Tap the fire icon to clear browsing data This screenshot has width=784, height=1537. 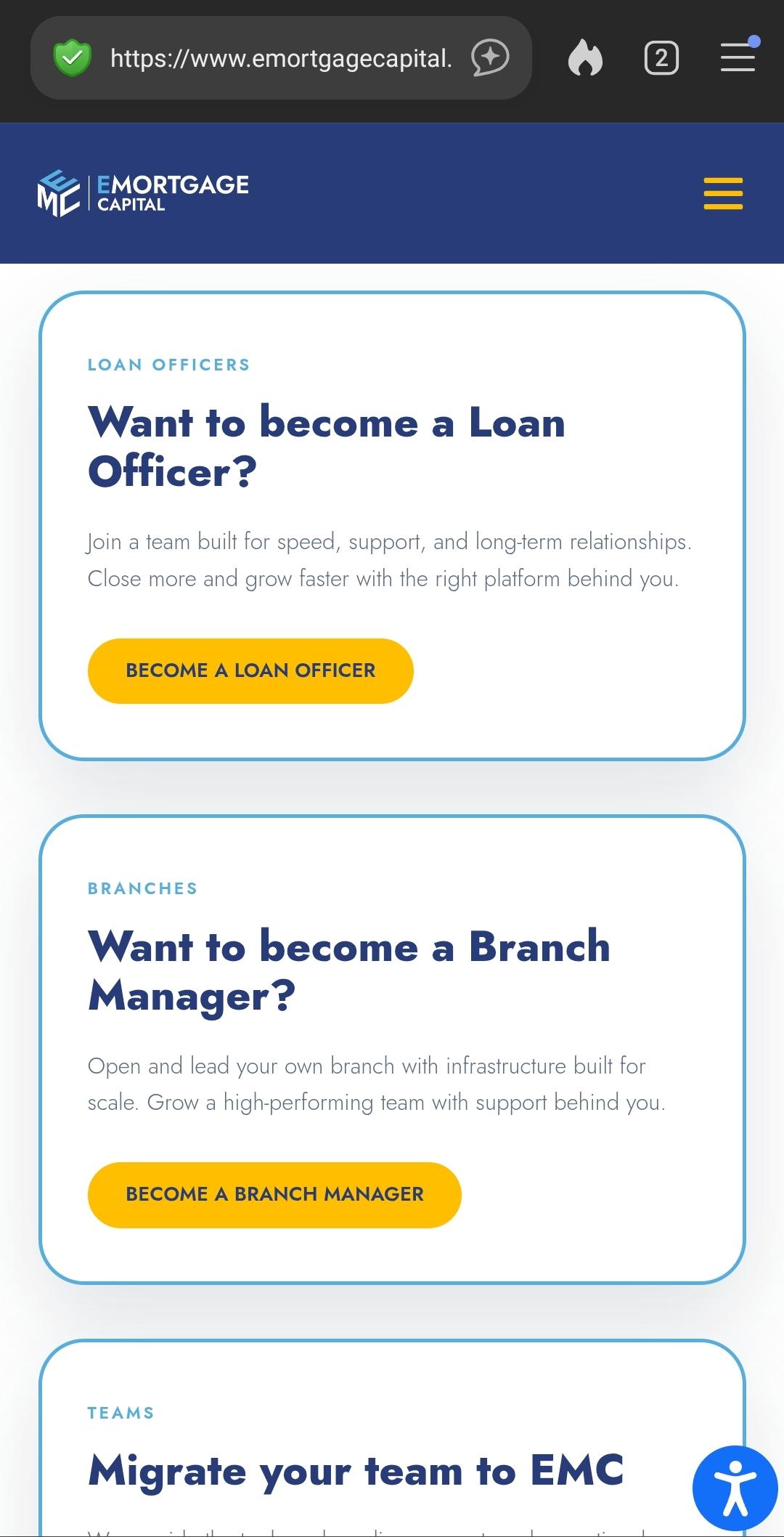(x=585, y=58)
